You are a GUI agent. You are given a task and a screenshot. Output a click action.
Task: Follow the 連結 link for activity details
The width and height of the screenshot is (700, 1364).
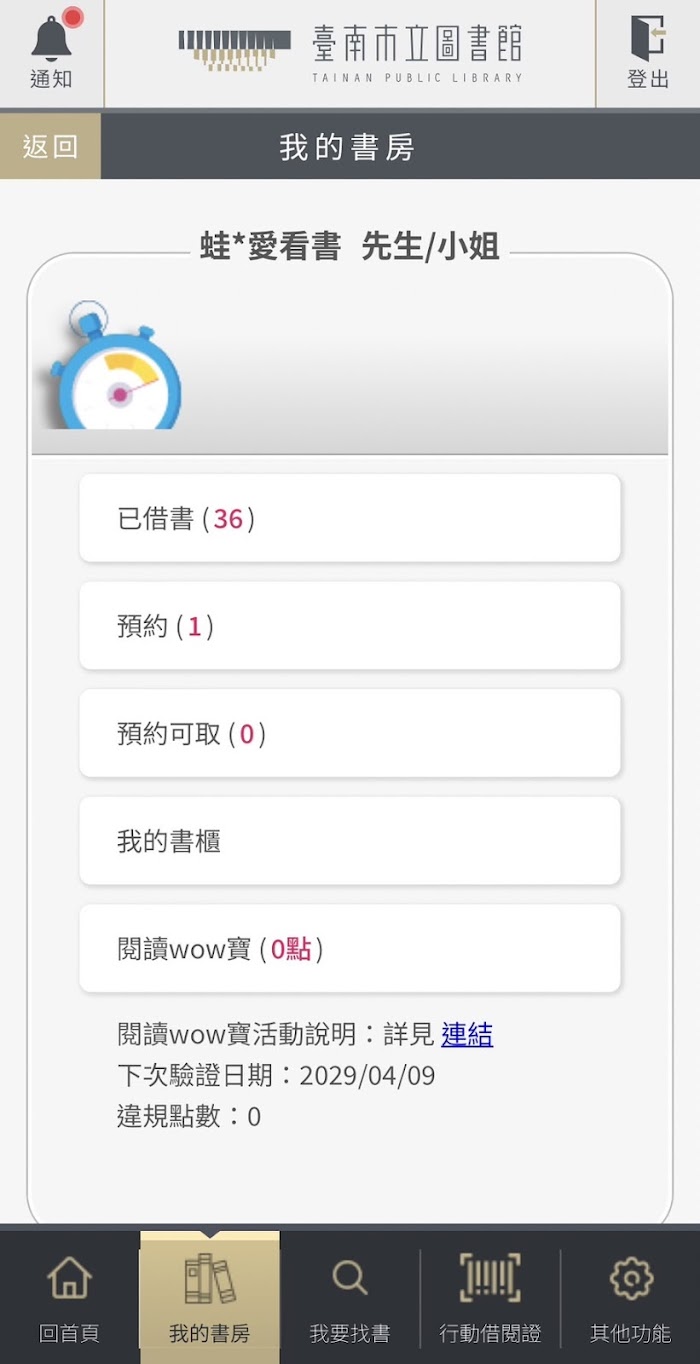pos(467,1034)
